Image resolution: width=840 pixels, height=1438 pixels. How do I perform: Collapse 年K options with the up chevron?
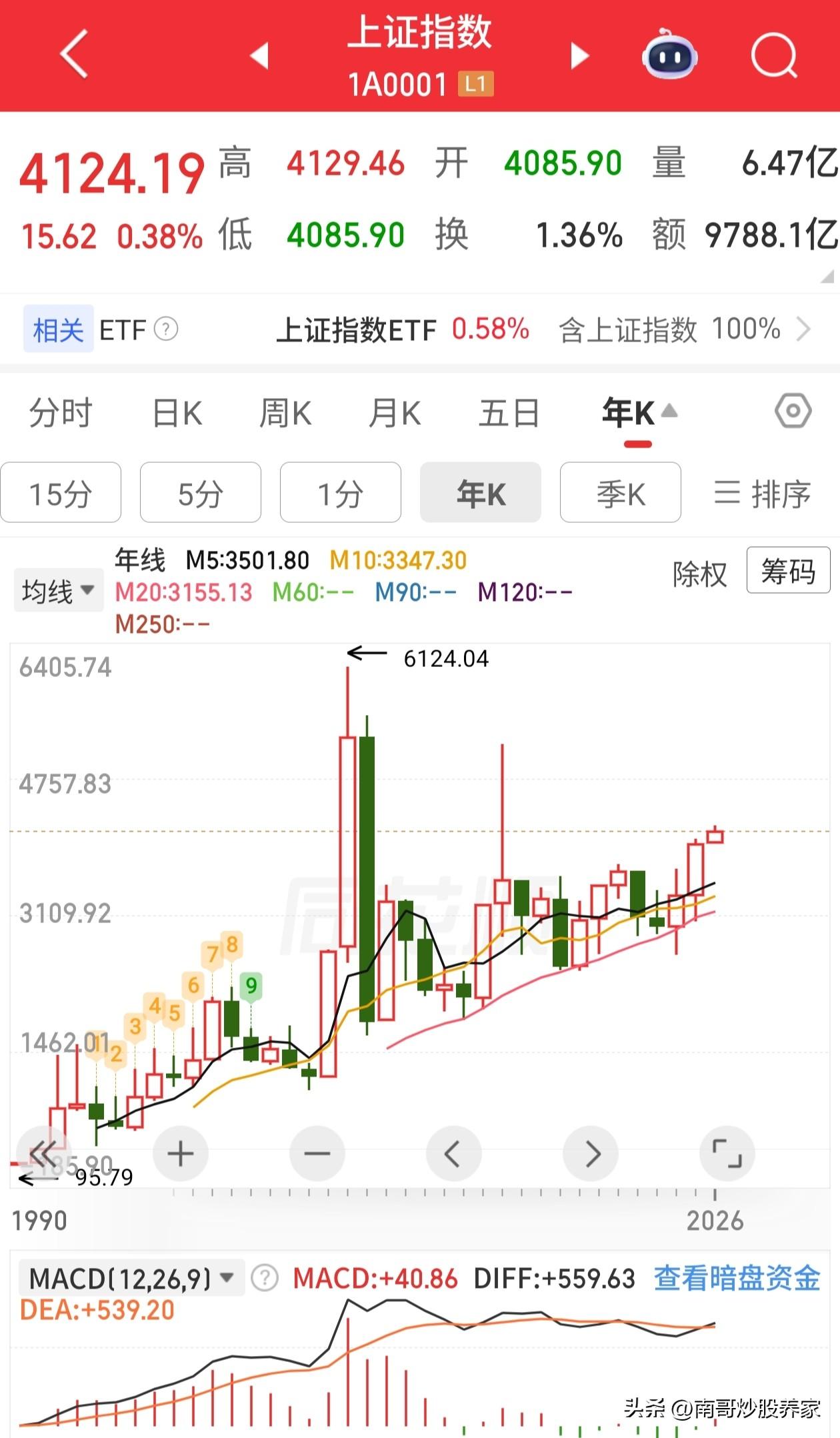[x=669, y=412]
